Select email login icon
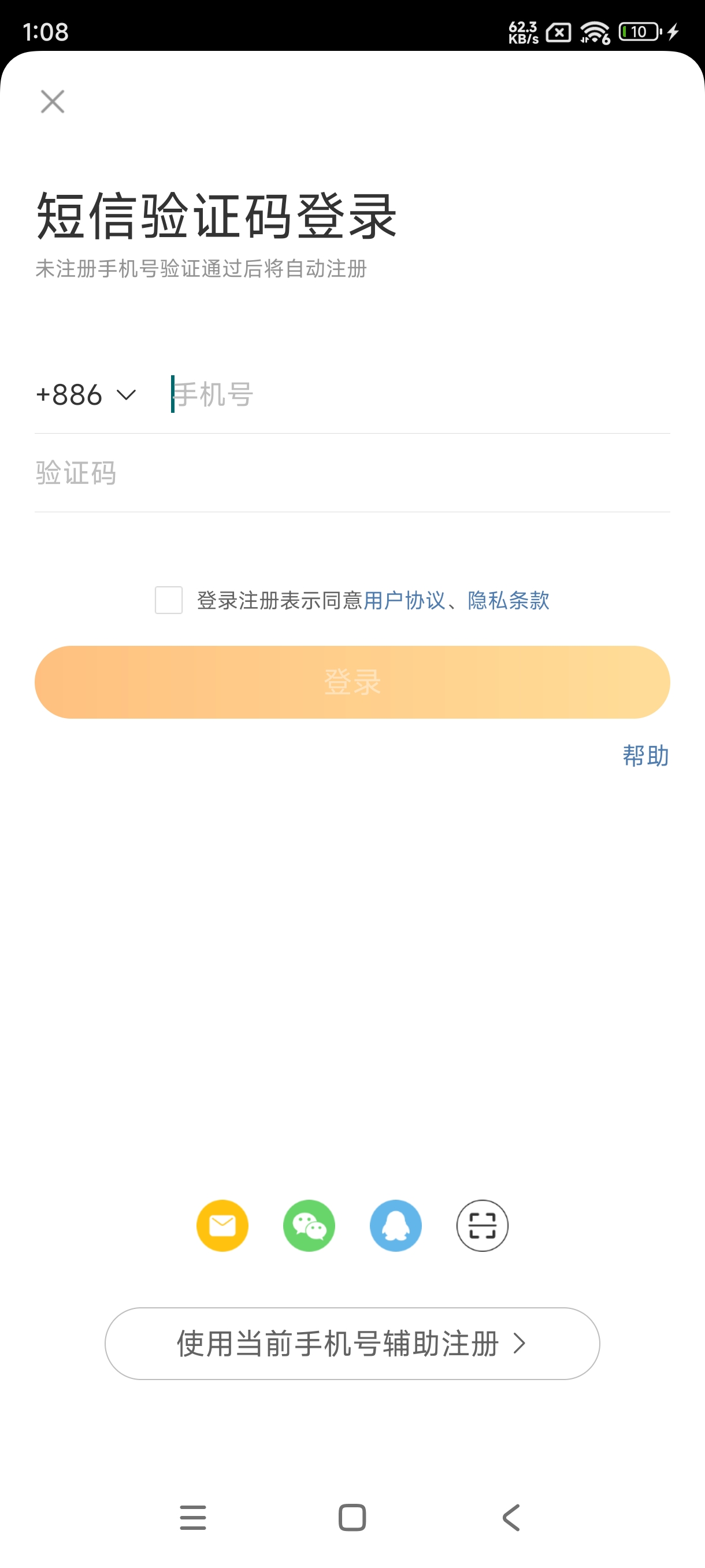This screenshot has width=705, height=1568. pos(222,1226)
